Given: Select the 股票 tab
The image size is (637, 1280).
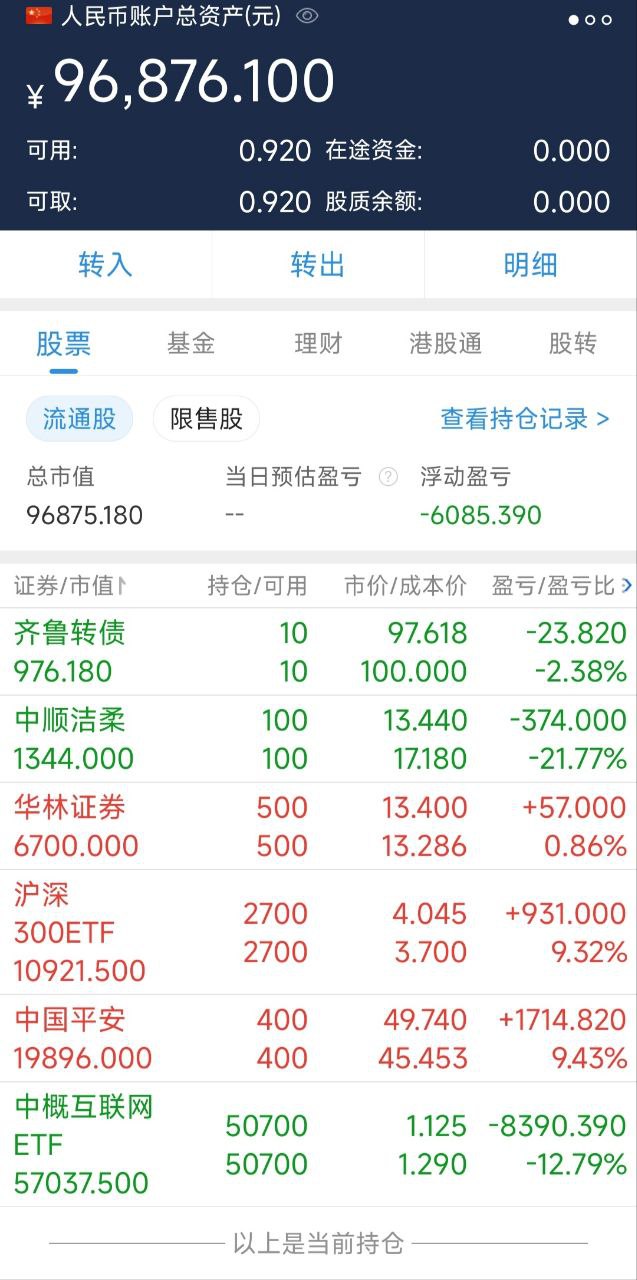Looking at the screenshot, I should [x=63, y=344].
